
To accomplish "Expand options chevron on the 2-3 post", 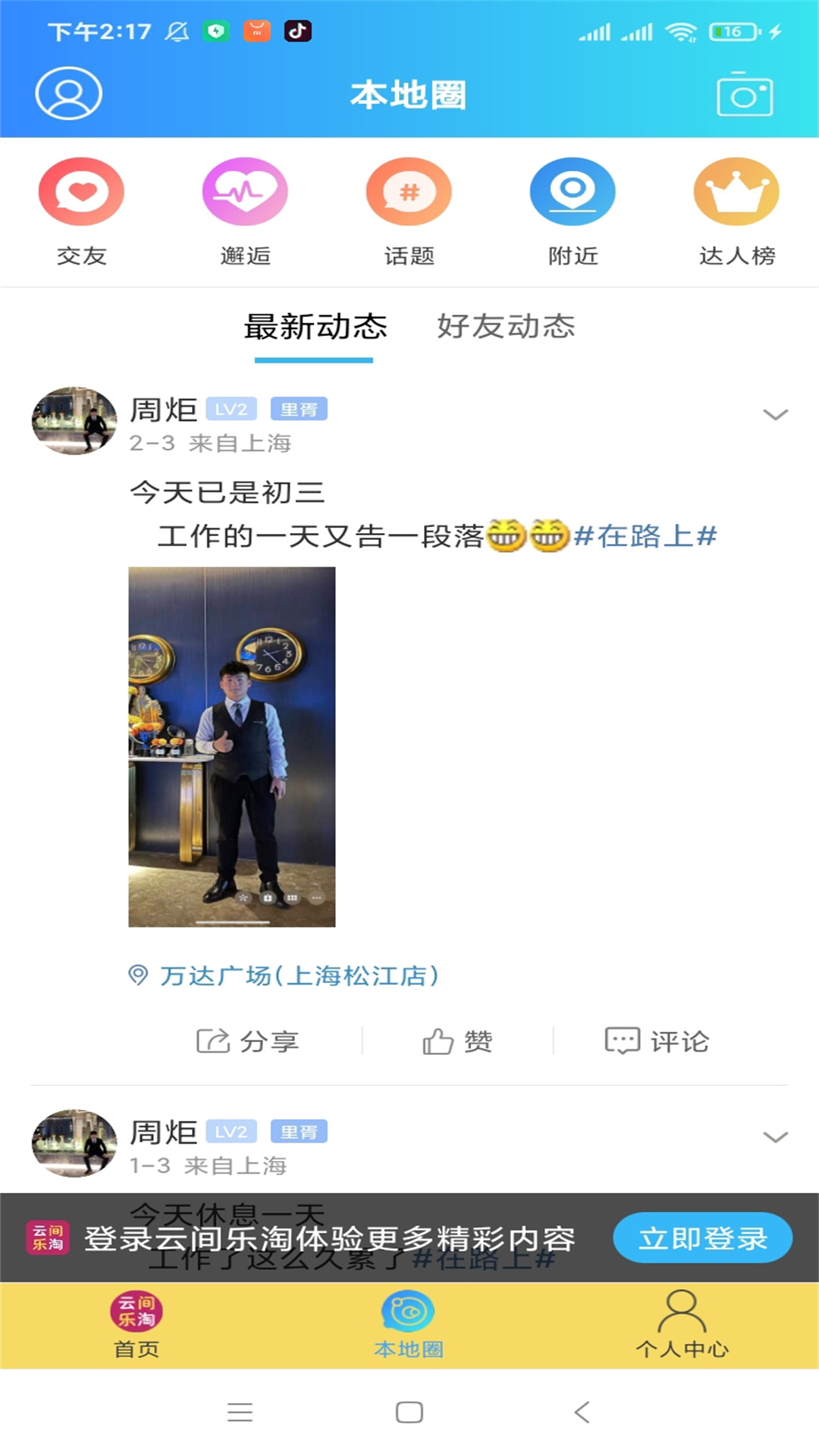I will click(775, 414).
